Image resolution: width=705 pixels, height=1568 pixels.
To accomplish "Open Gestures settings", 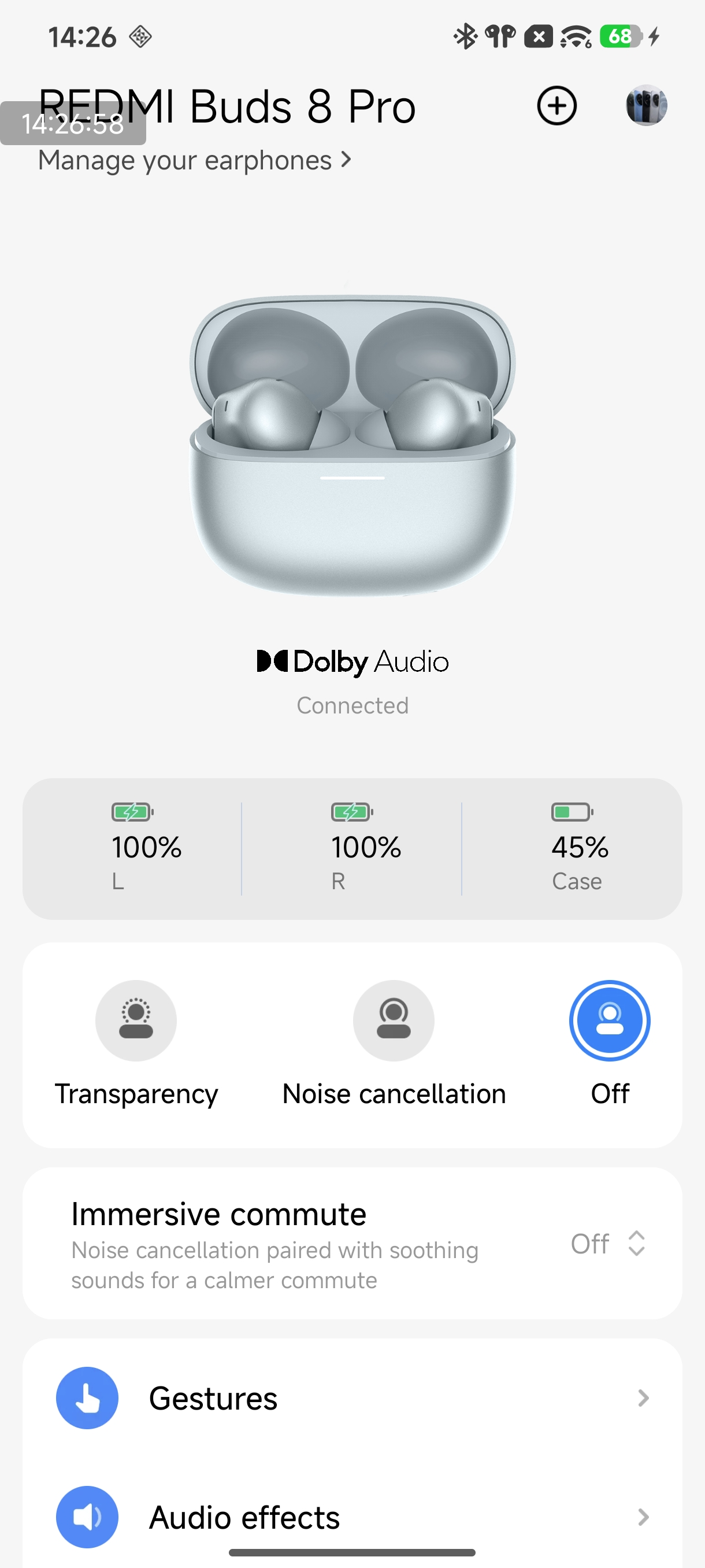I will [352, 1398].
